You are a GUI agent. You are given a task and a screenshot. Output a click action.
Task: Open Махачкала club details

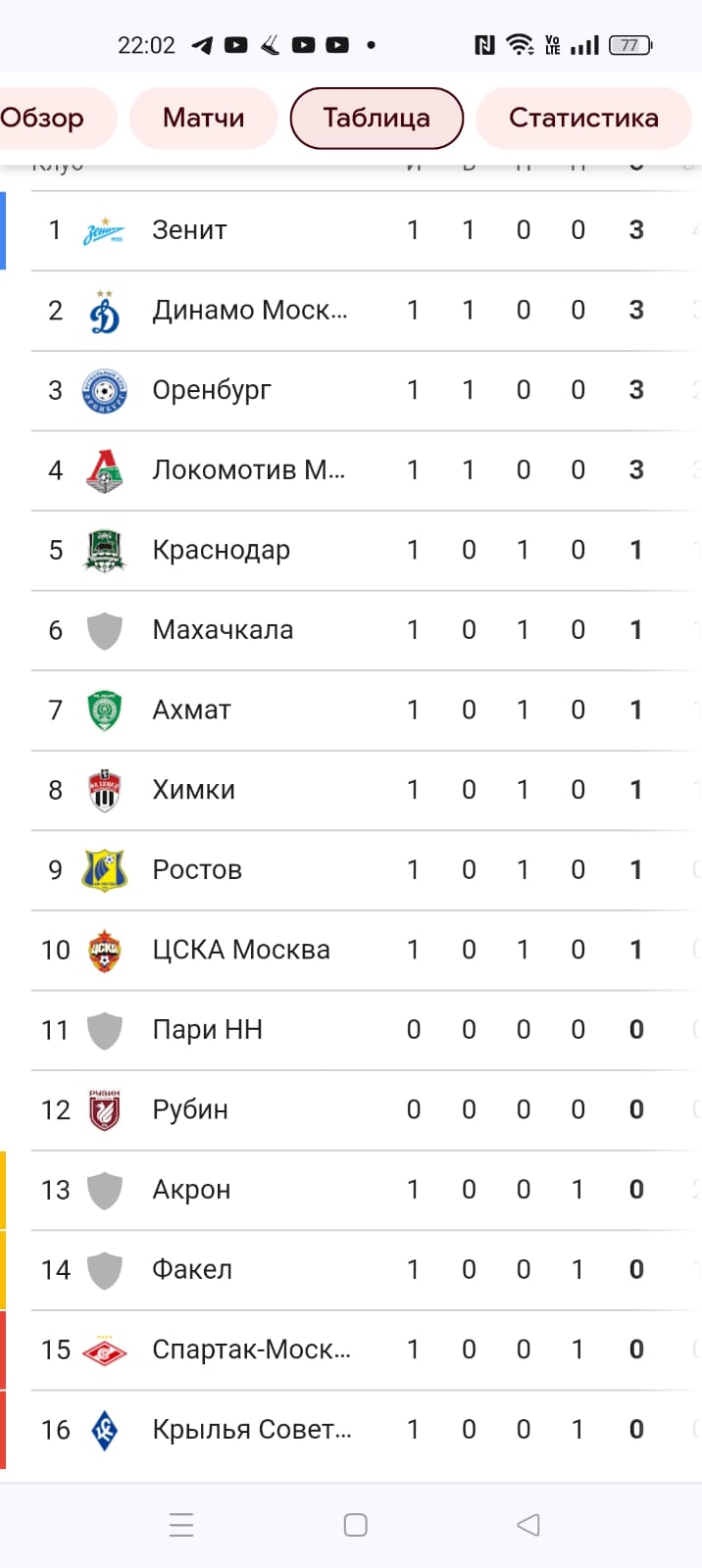223,630
